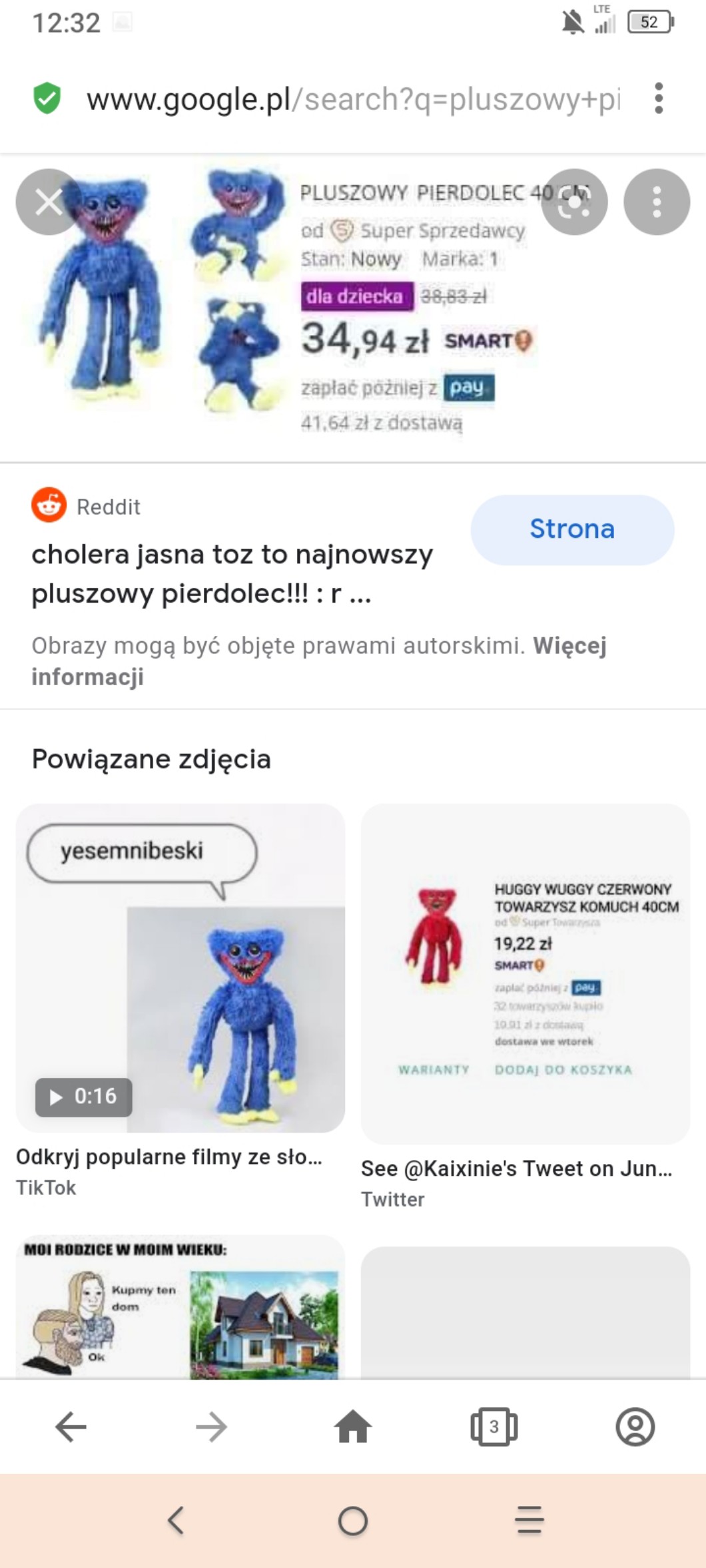Tap the URL address bar
Screen dimensions: 706x1568
pos(353,99)
